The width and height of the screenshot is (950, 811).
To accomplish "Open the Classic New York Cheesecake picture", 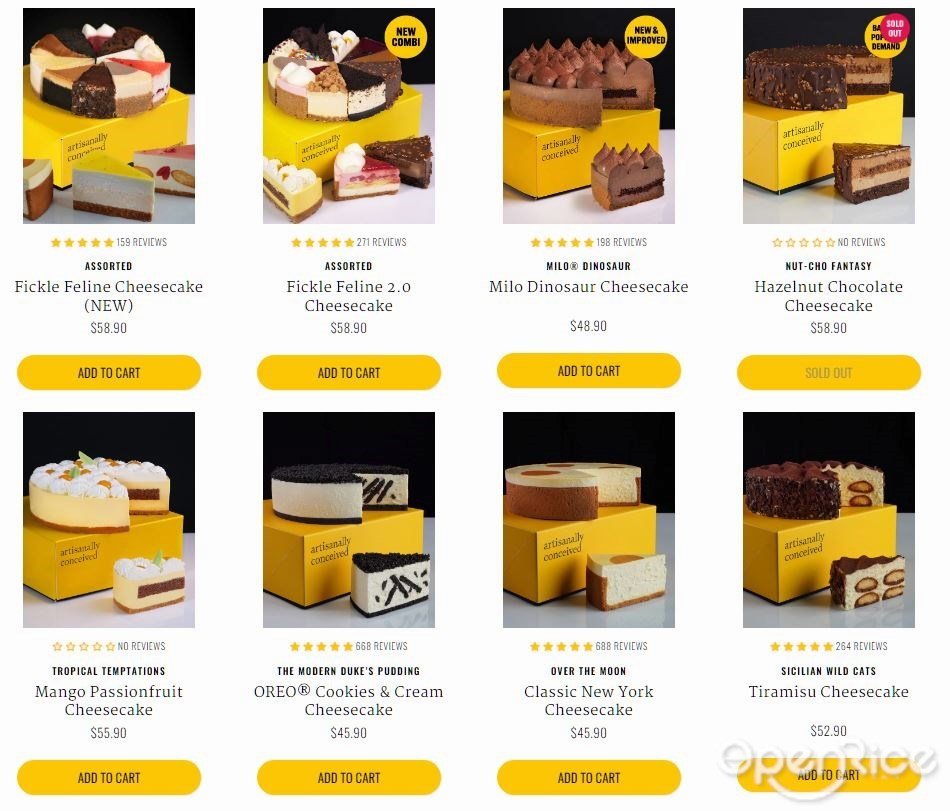I will click(x=589, y=520).
